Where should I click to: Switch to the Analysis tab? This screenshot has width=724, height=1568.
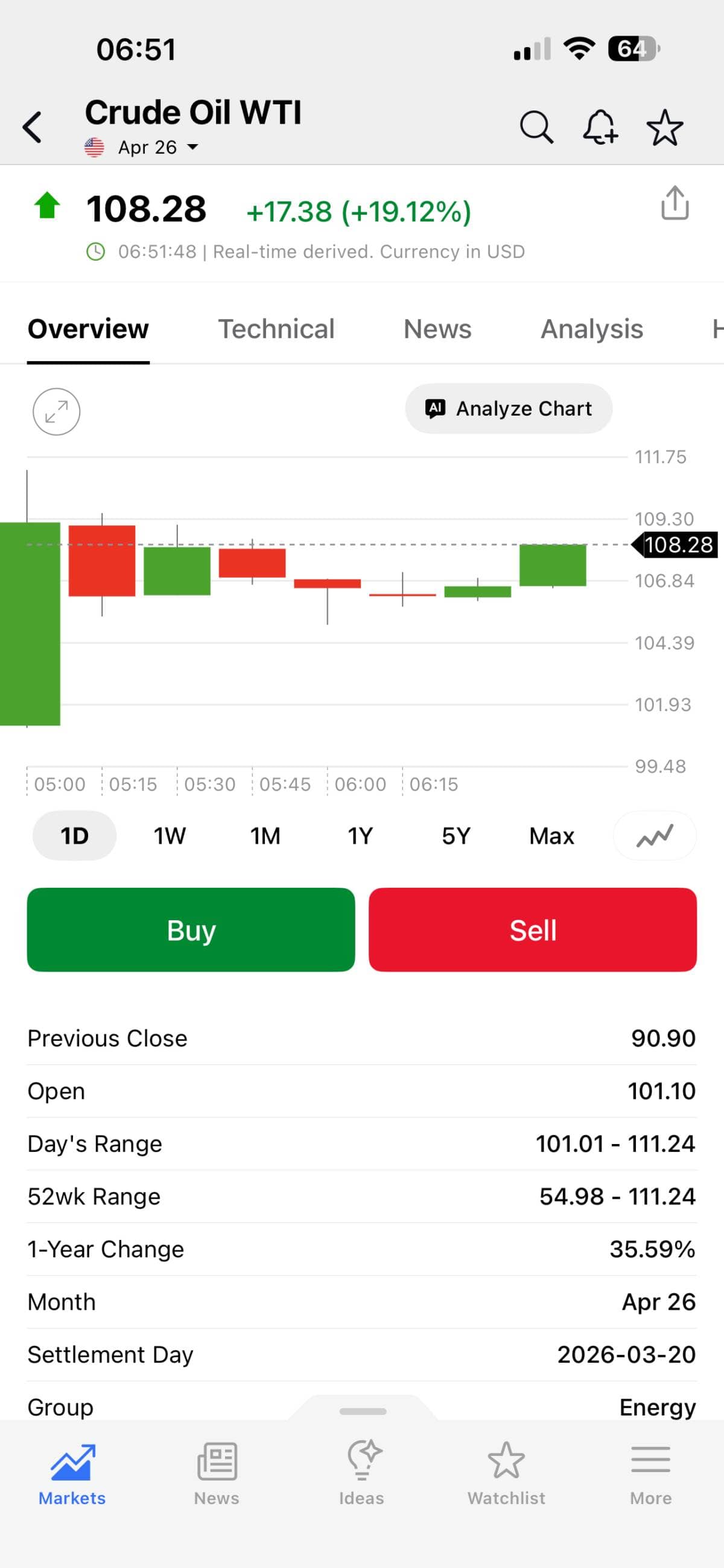pyautogui.click(x=591, y=329)
